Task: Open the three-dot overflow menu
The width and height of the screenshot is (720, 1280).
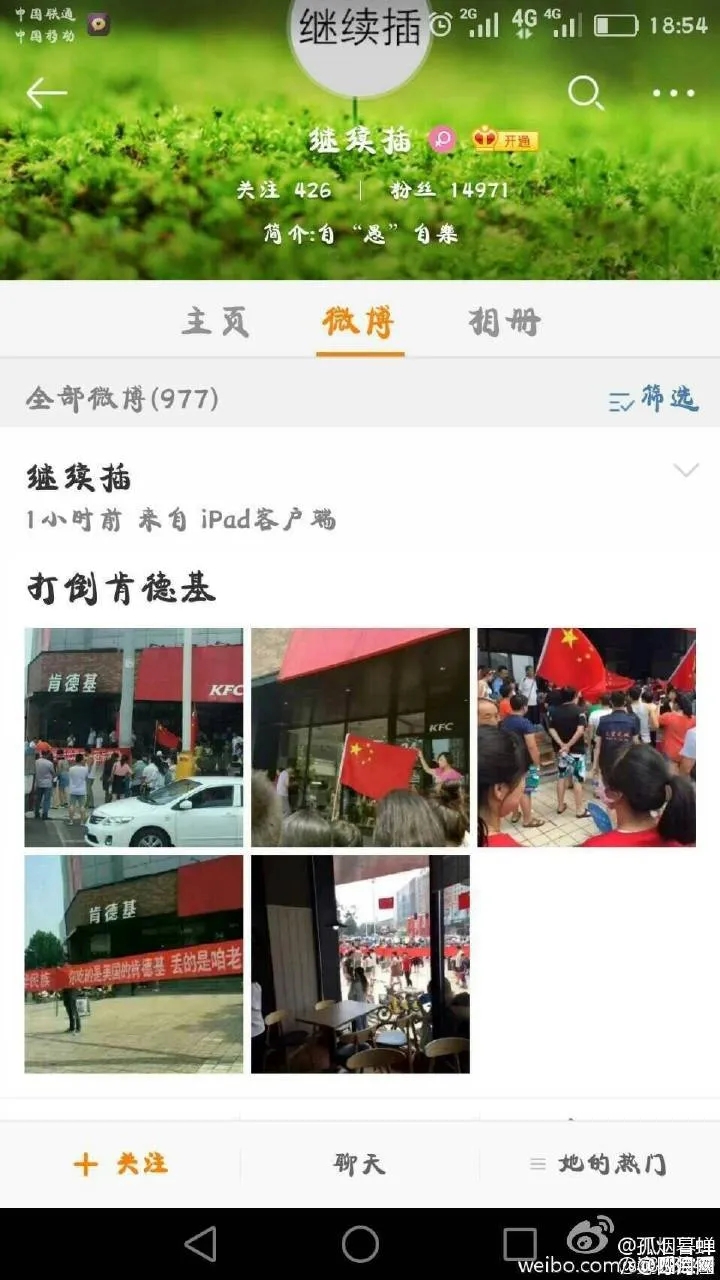Action: [673, 93]
